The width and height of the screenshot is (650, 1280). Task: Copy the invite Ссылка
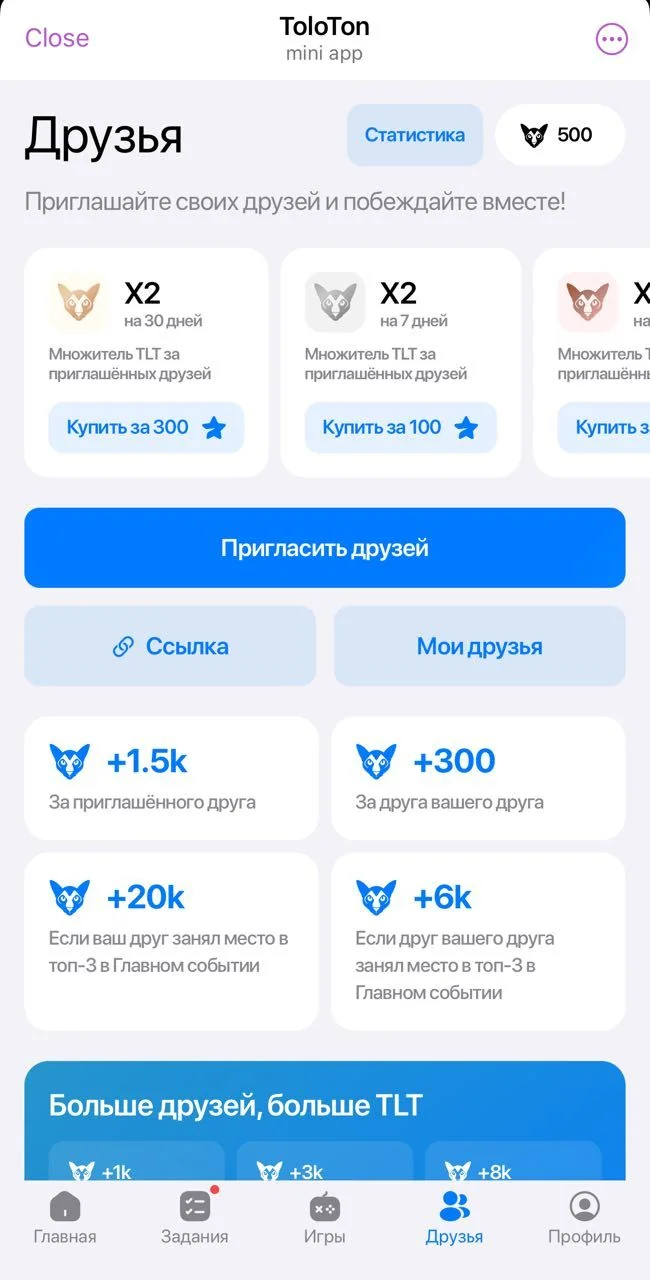coord(170,647)
